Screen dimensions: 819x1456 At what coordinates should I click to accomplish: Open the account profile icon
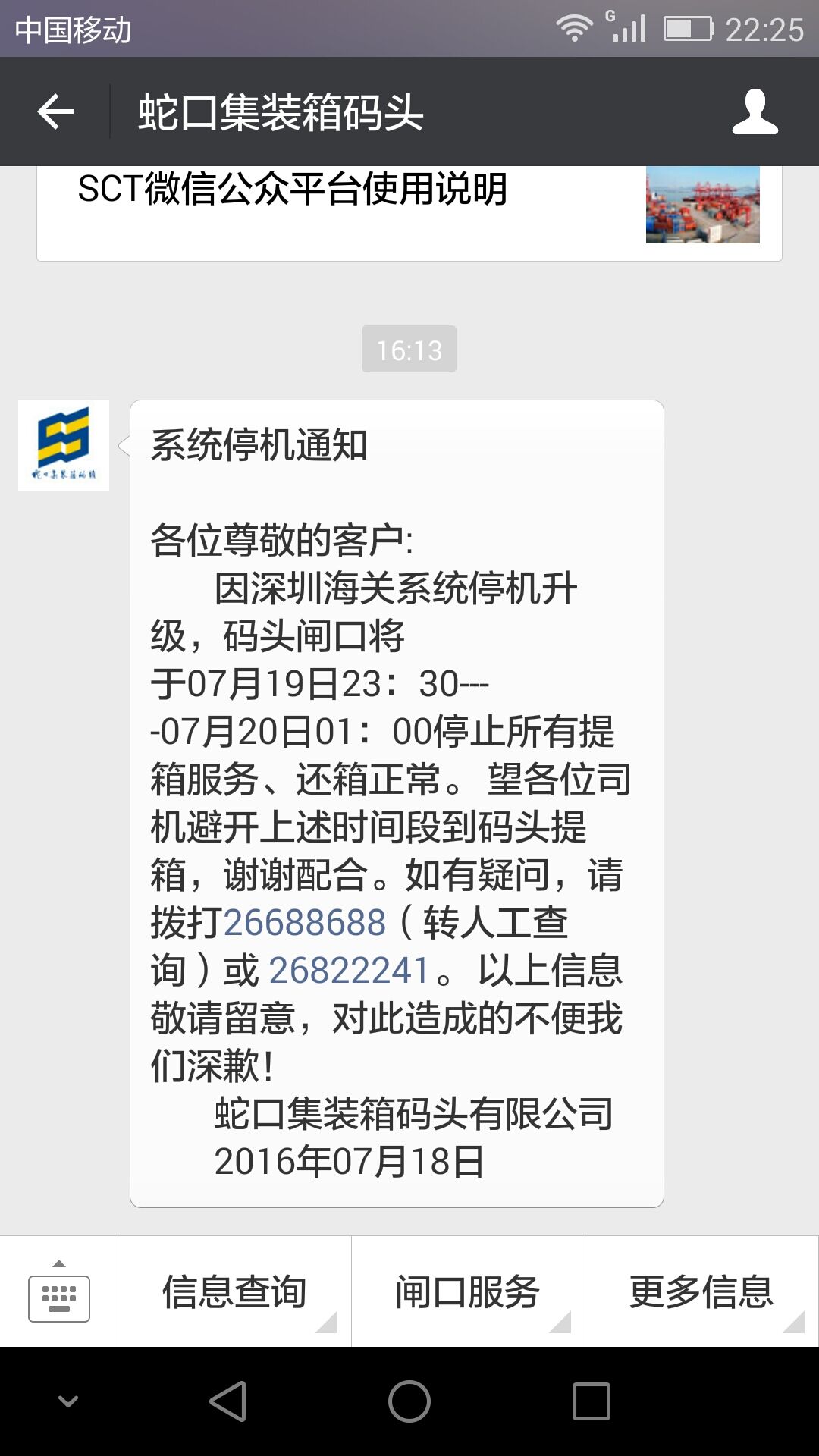(755, 112)
